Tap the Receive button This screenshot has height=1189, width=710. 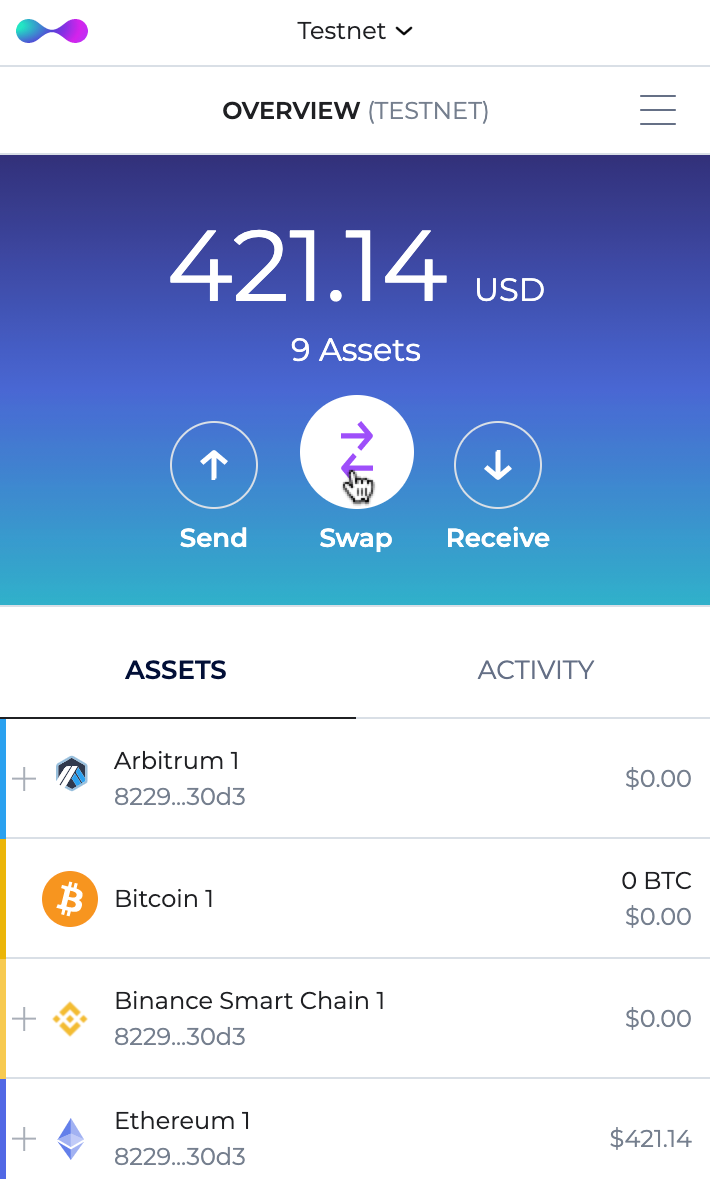pyautogui.click(x=498, y=465)
